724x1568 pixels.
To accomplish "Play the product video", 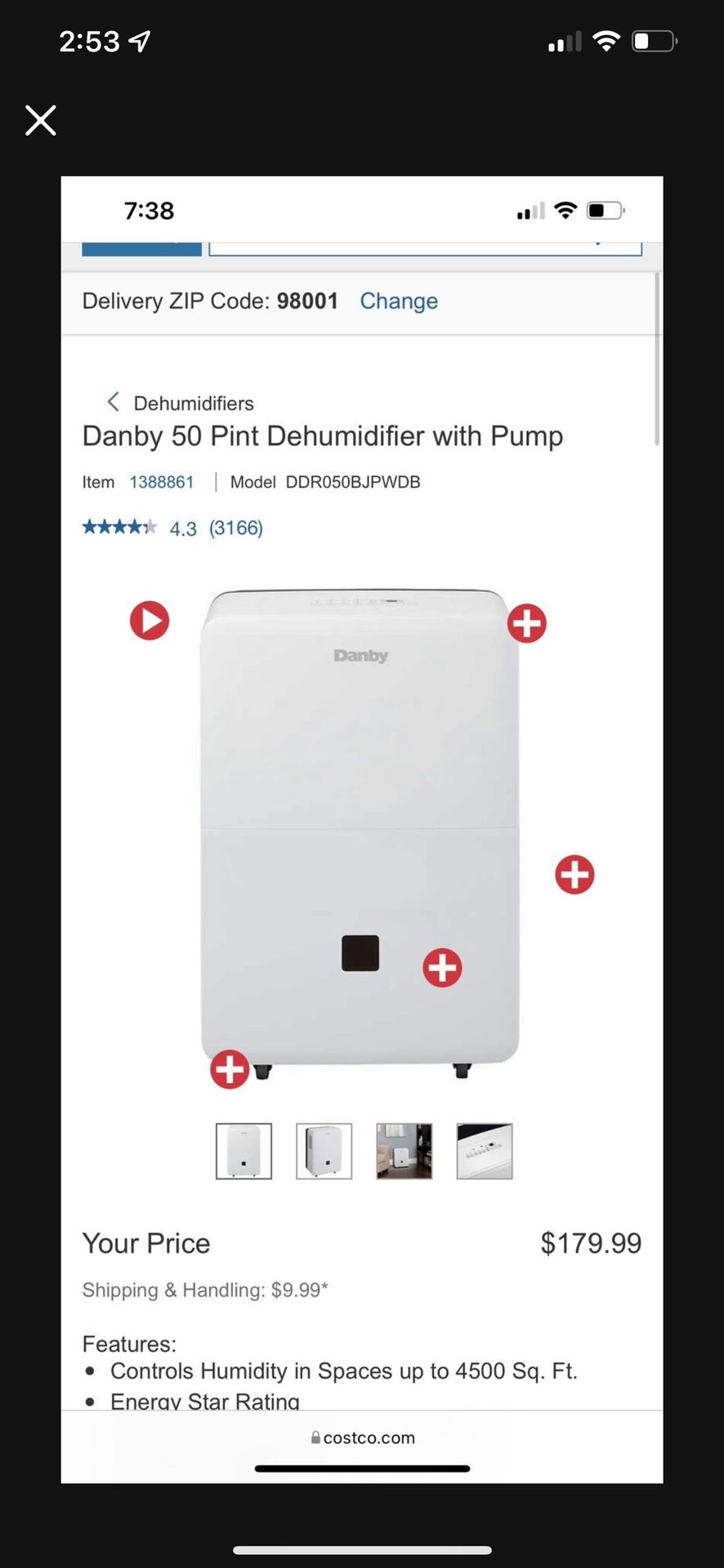I will (150, 621).
